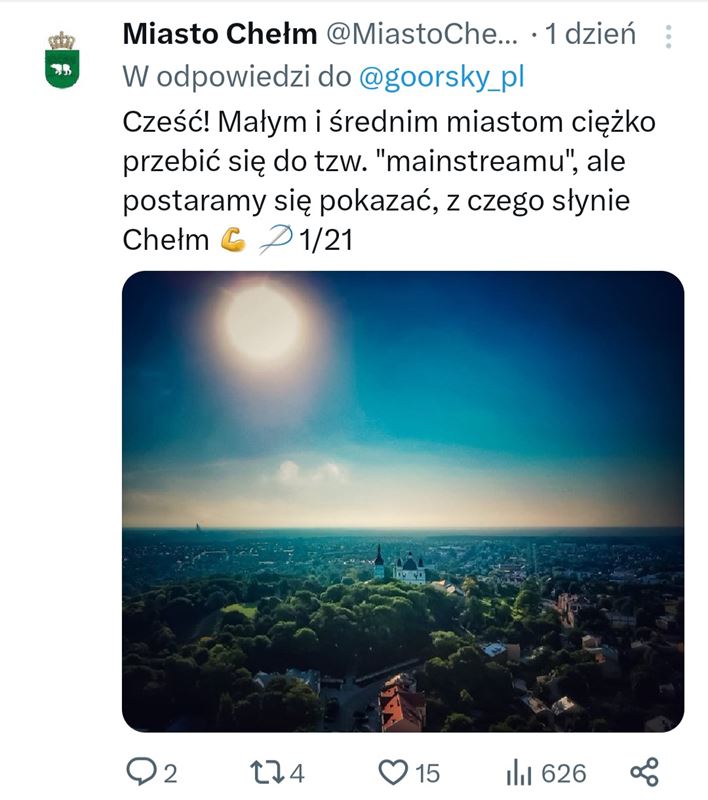Open the aerial photo of Chełm
708x800 pixels.
coord(402,500)
